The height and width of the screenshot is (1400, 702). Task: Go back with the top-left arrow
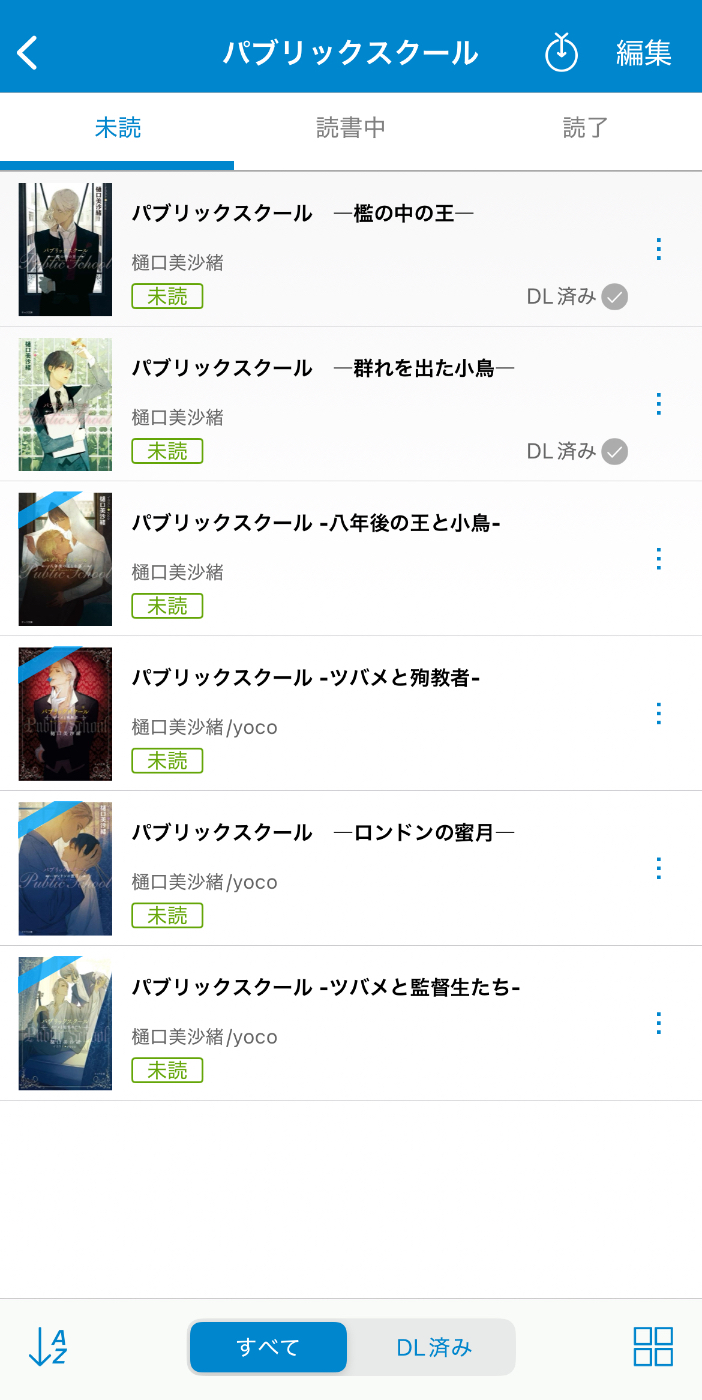[x=28, y=52]
